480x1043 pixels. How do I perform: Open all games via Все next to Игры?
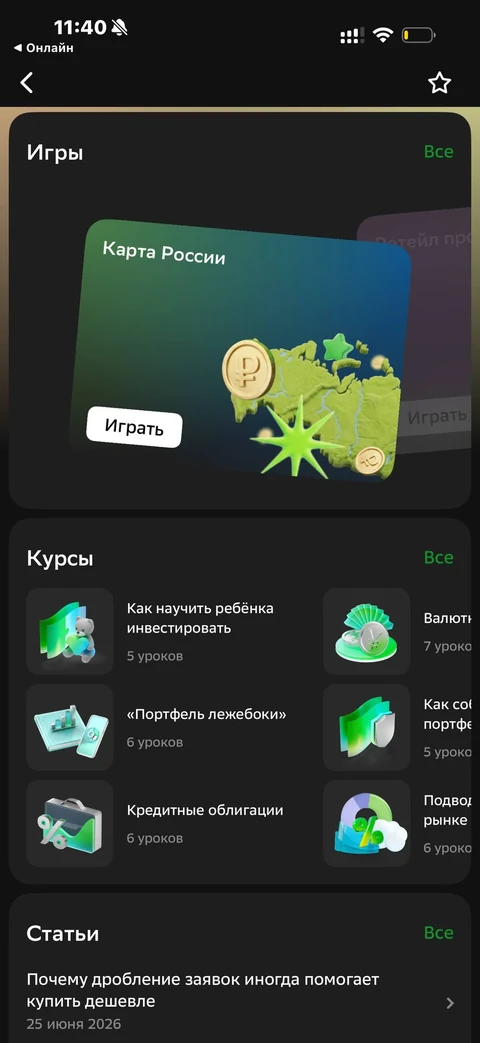point(438,152)
